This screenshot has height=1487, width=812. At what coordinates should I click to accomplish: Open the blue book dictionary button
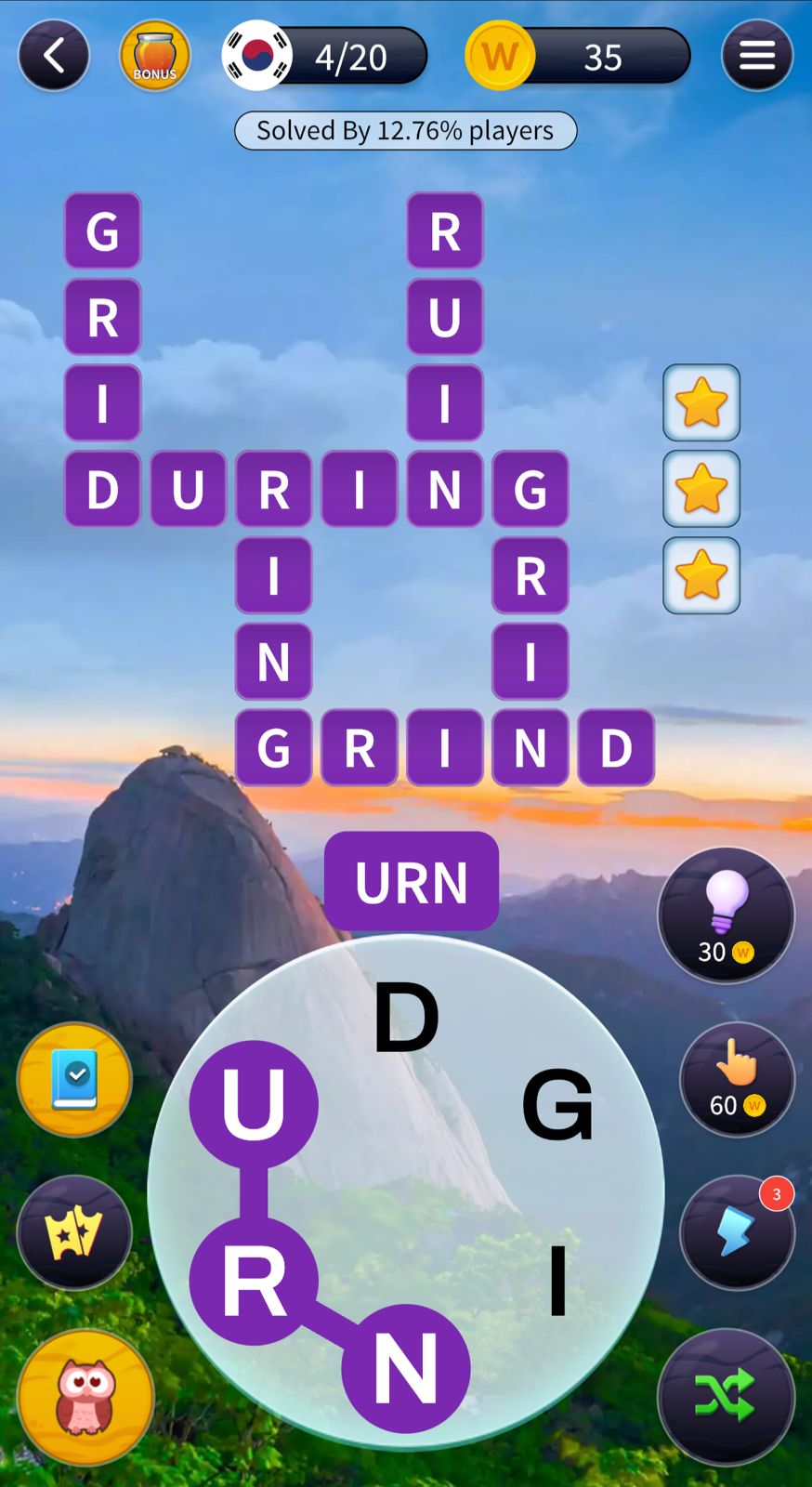click(x=74, y=1080)
